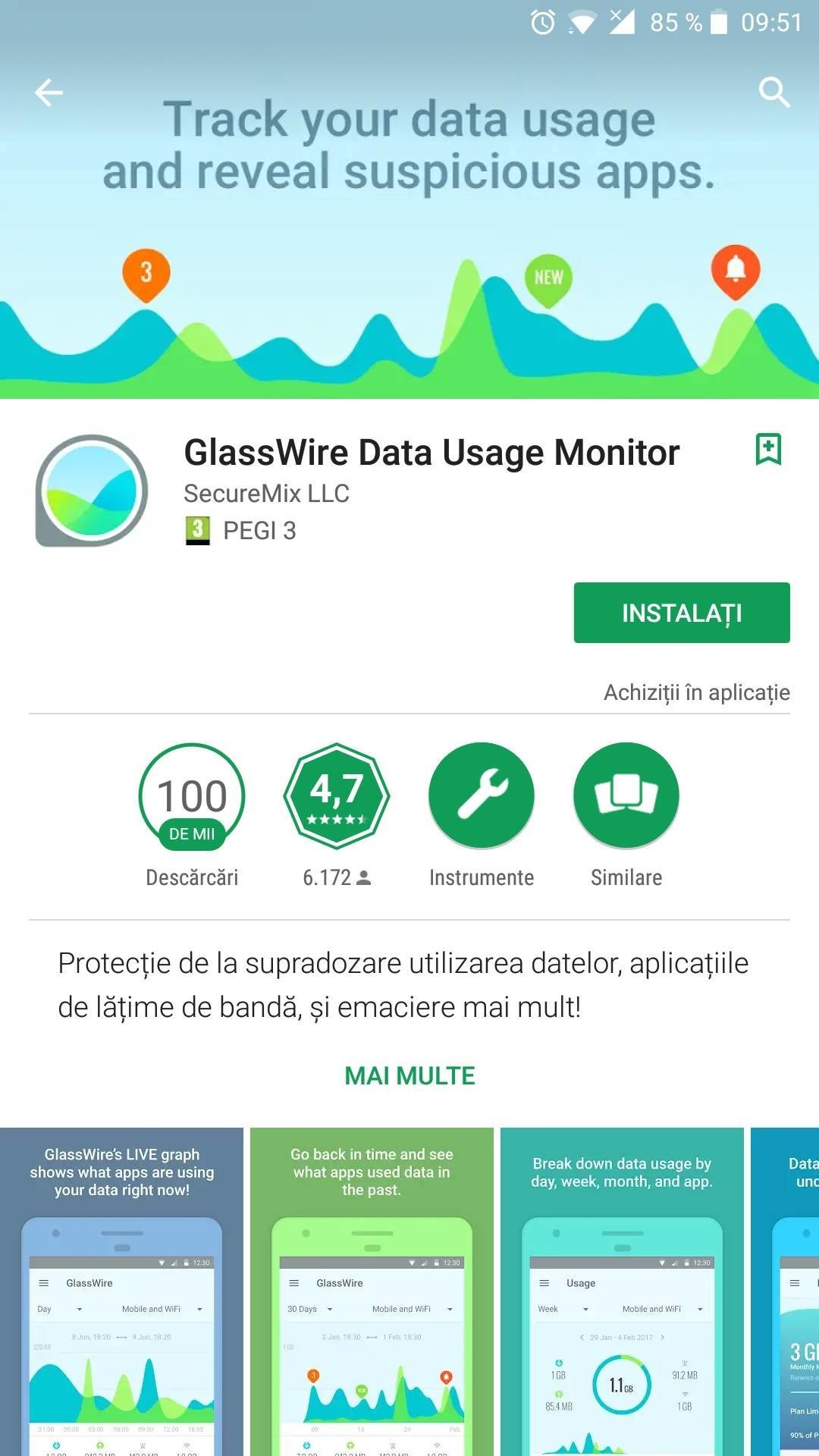Expand the description with MAI MULTE
The height and width of the screenshot is (1456, 819).
(409, 1075)
